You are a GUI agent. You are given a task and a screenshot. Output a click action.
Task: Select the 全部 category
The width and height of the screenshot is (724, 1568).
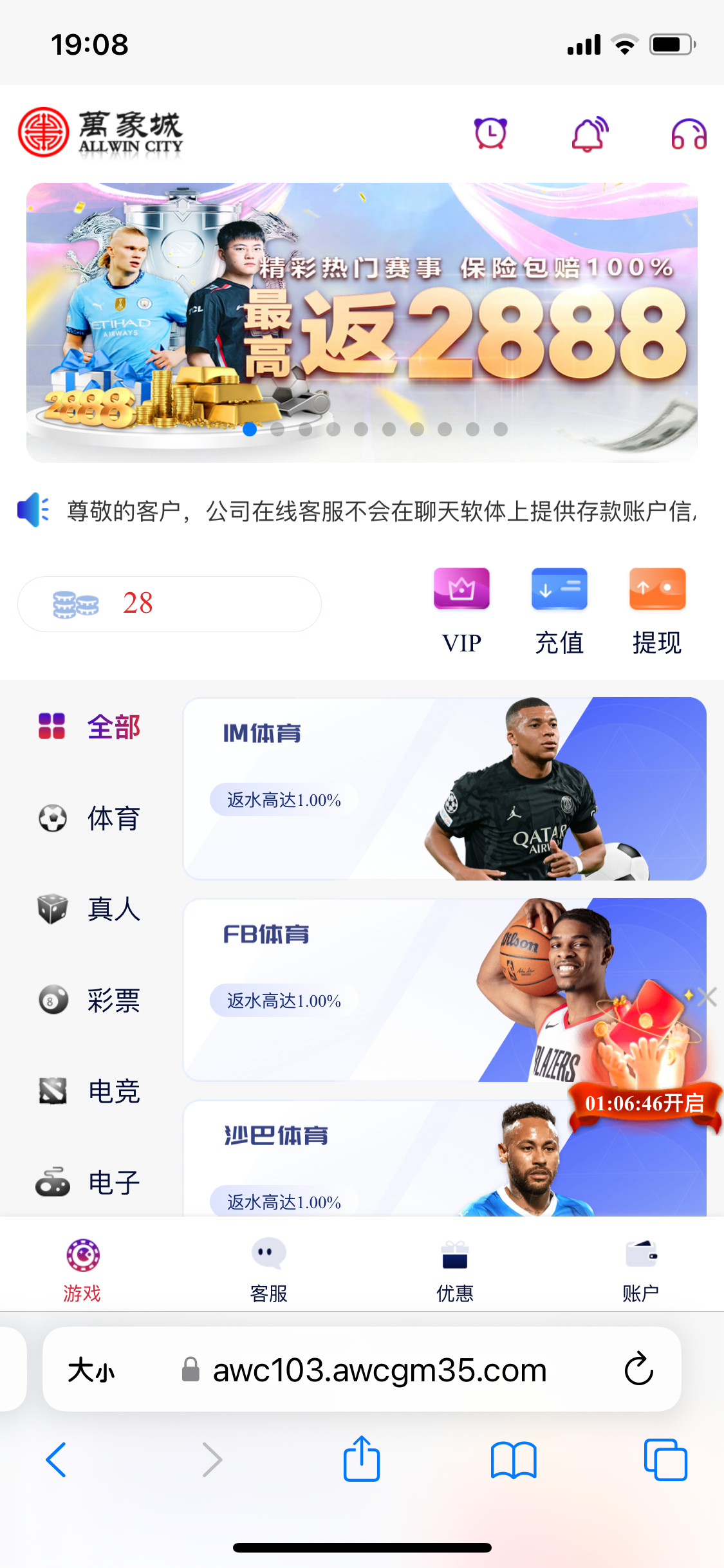[x=89, y=727]
